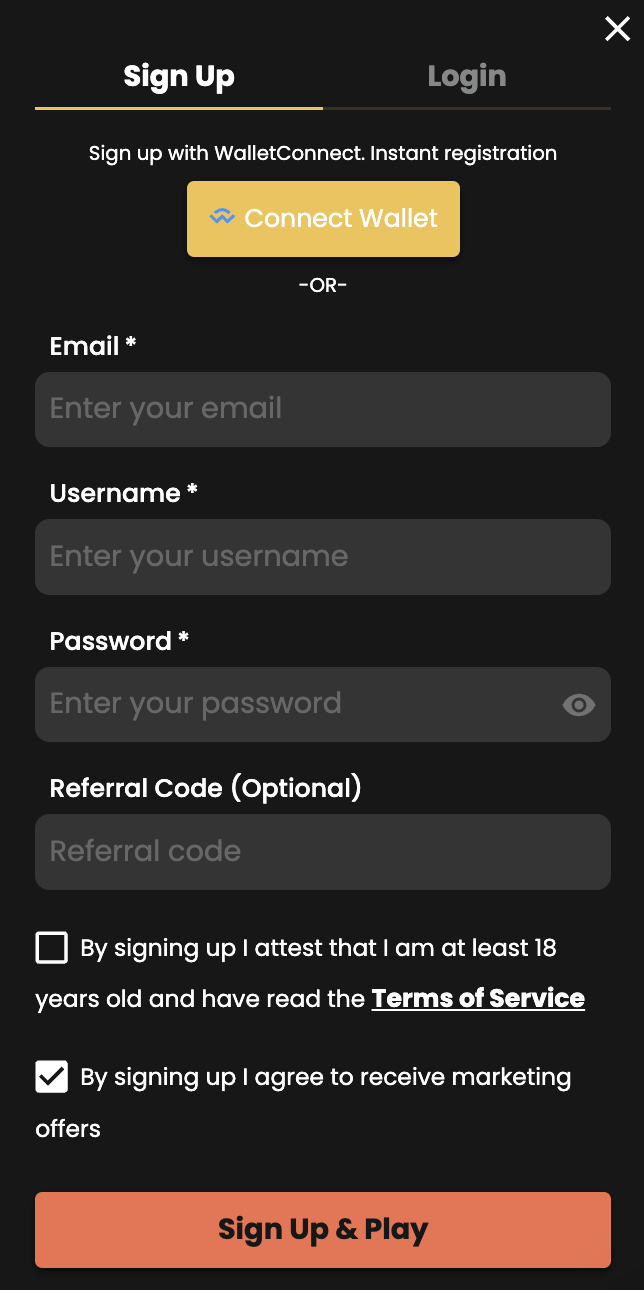Focus the email input field
Viewport: 644px width, 1290px height.
(322, 409)
